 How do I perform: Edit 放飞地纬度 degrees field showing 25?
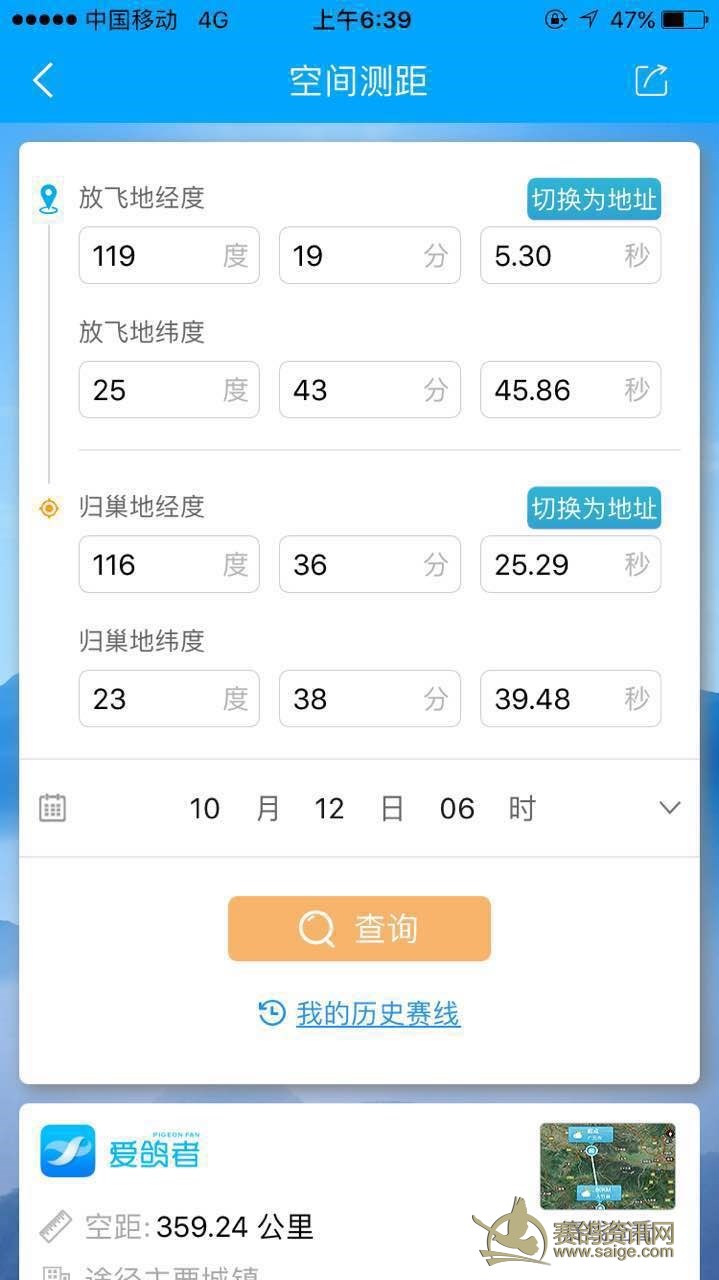pos(168,390)
